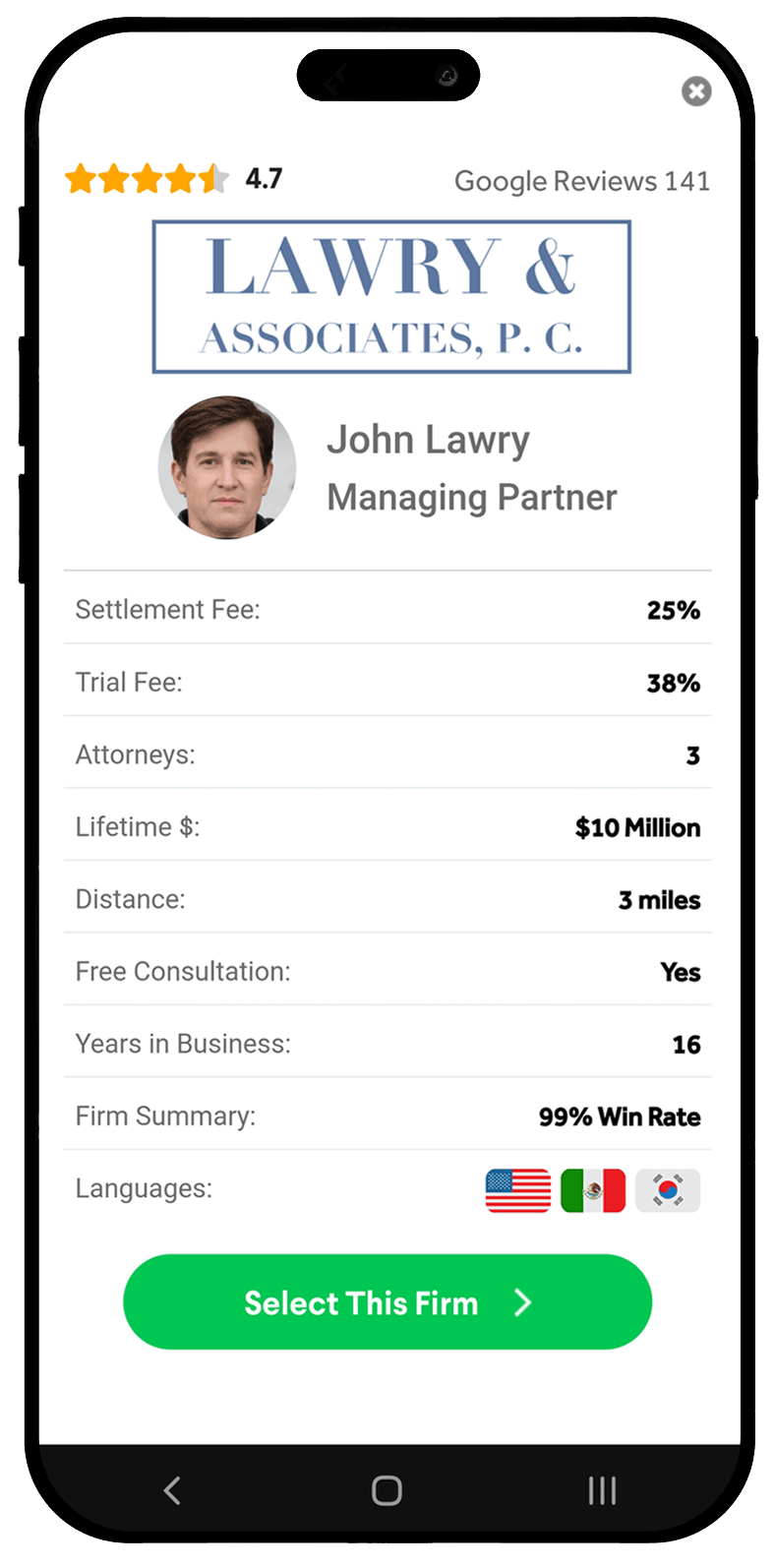The image size is (775, 1568).
Task: Tap the Select This Firm button
Action: 387,1301
